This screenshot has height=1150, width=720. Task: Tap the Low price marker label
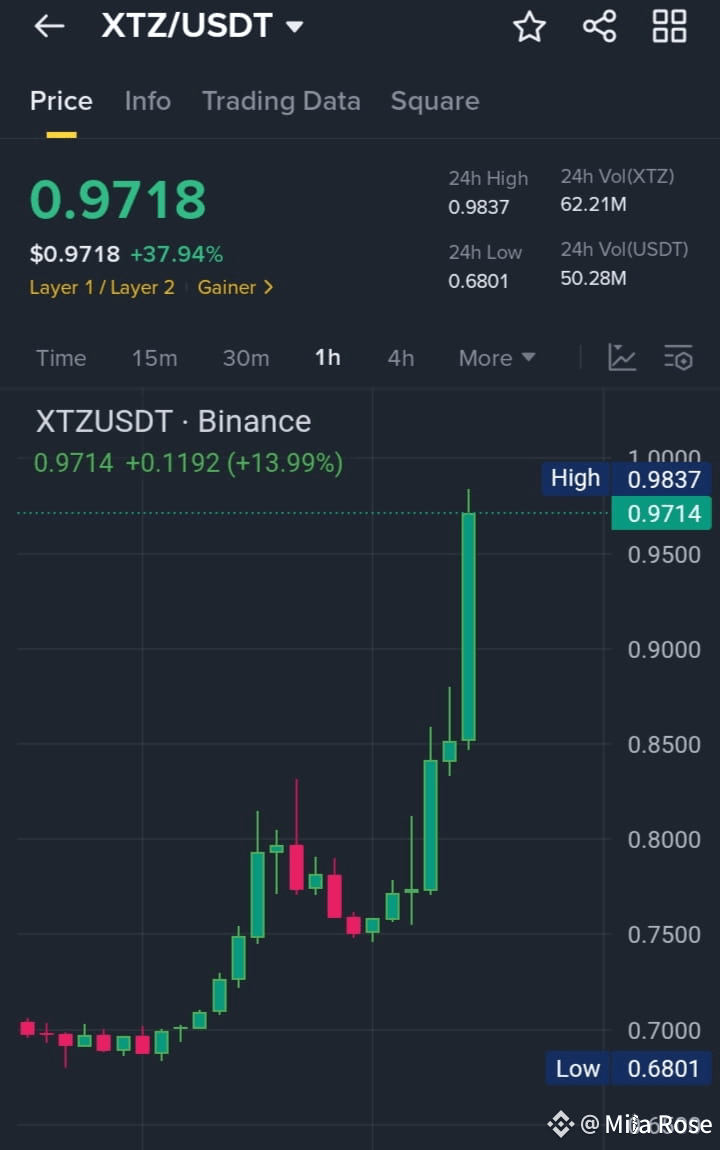click(x=577, y=1068)
